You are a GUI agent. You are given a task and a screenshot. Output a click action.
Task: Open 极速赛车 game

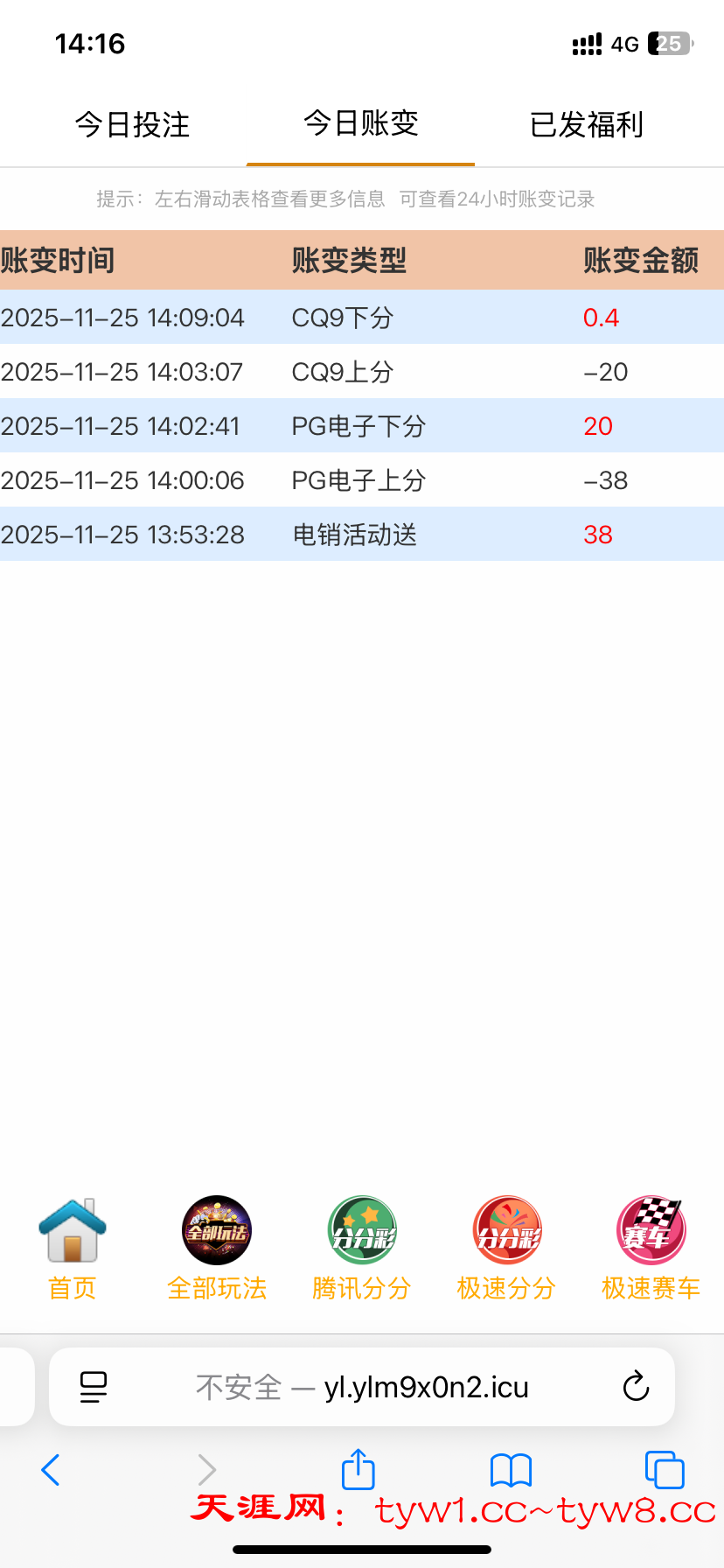[x=651, y=1249]
